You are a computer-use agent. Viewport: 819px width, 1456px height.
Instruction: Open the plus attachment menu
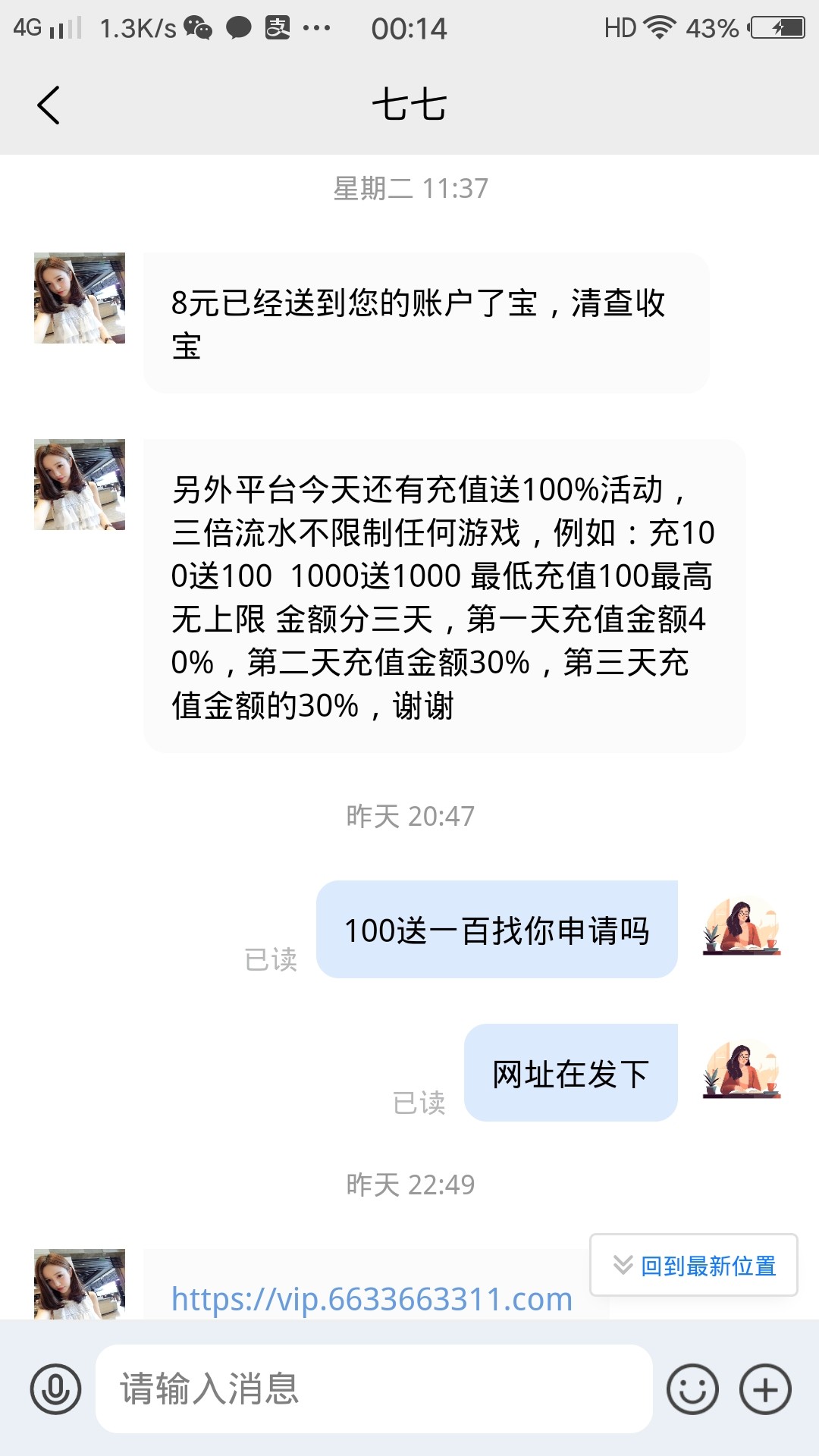click(765, 1389)
